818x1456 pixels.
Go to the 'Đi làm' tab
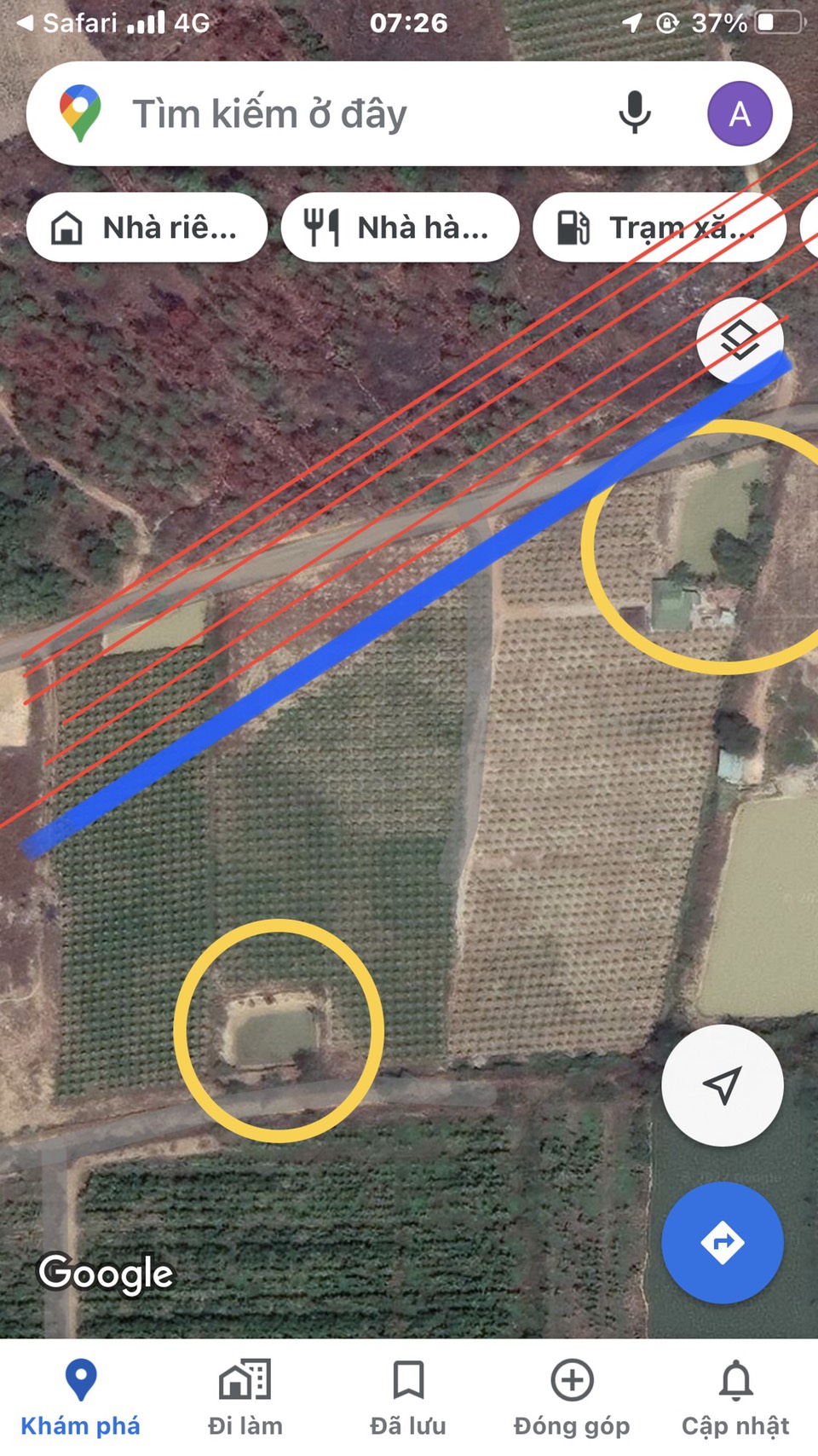(245, 1396)
